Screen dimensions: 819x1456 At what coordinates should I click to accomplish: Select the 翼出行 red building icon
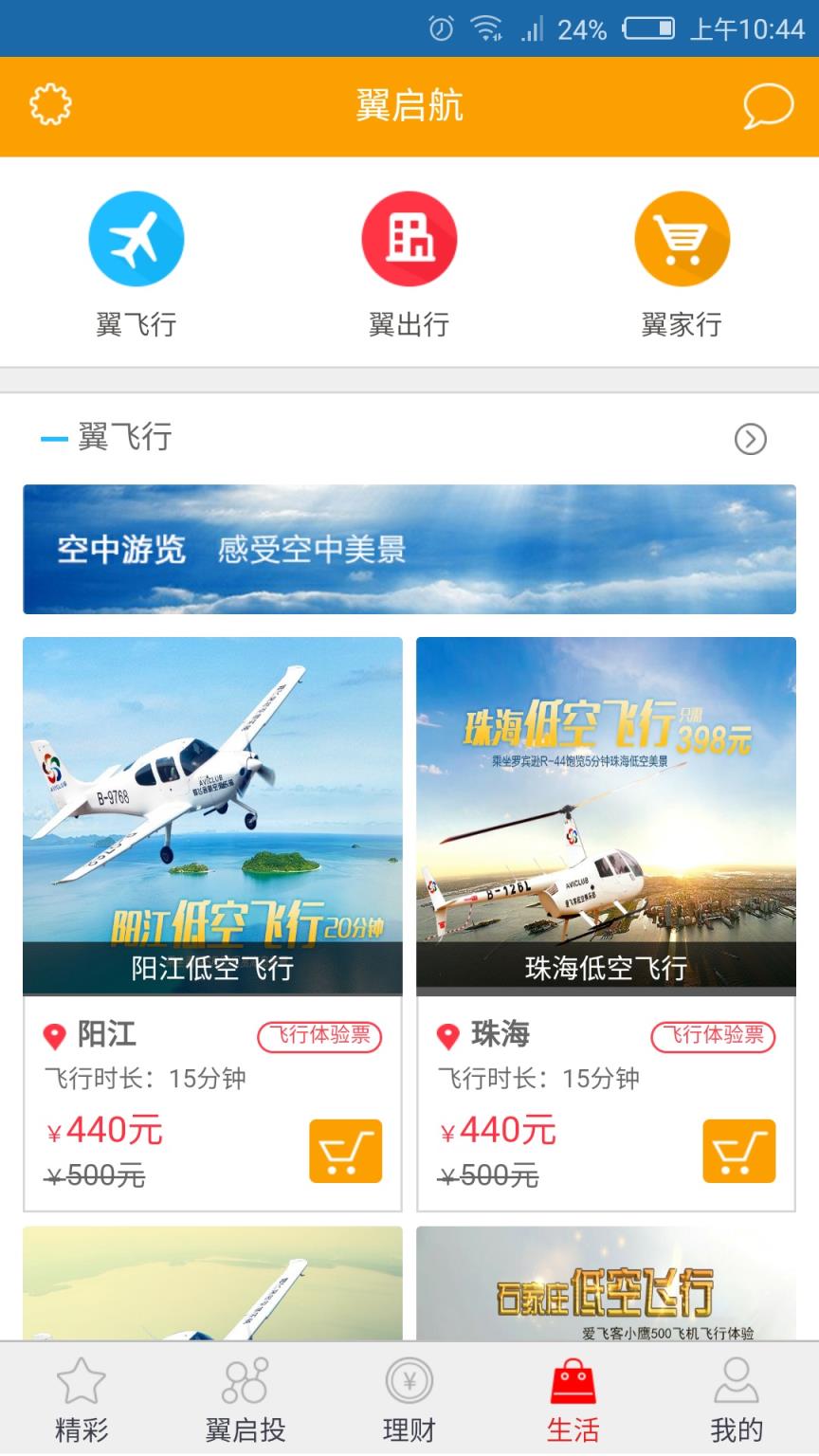[x=409, y=238]
